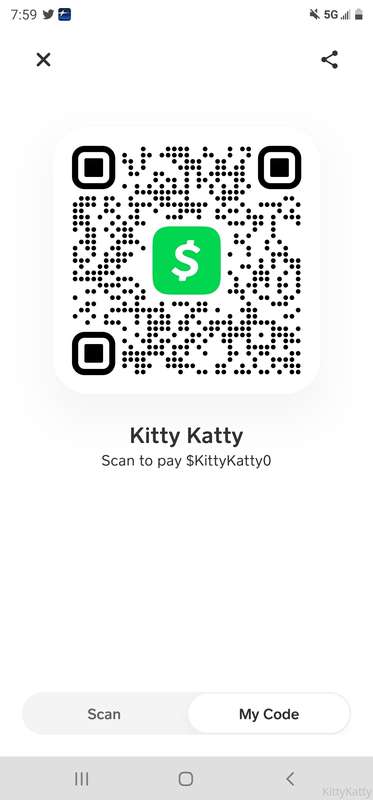Image resolution: width=373 pixels, height=800 pixels.
Task: Share the Cash App code
Action: click(x=330, y=60)
